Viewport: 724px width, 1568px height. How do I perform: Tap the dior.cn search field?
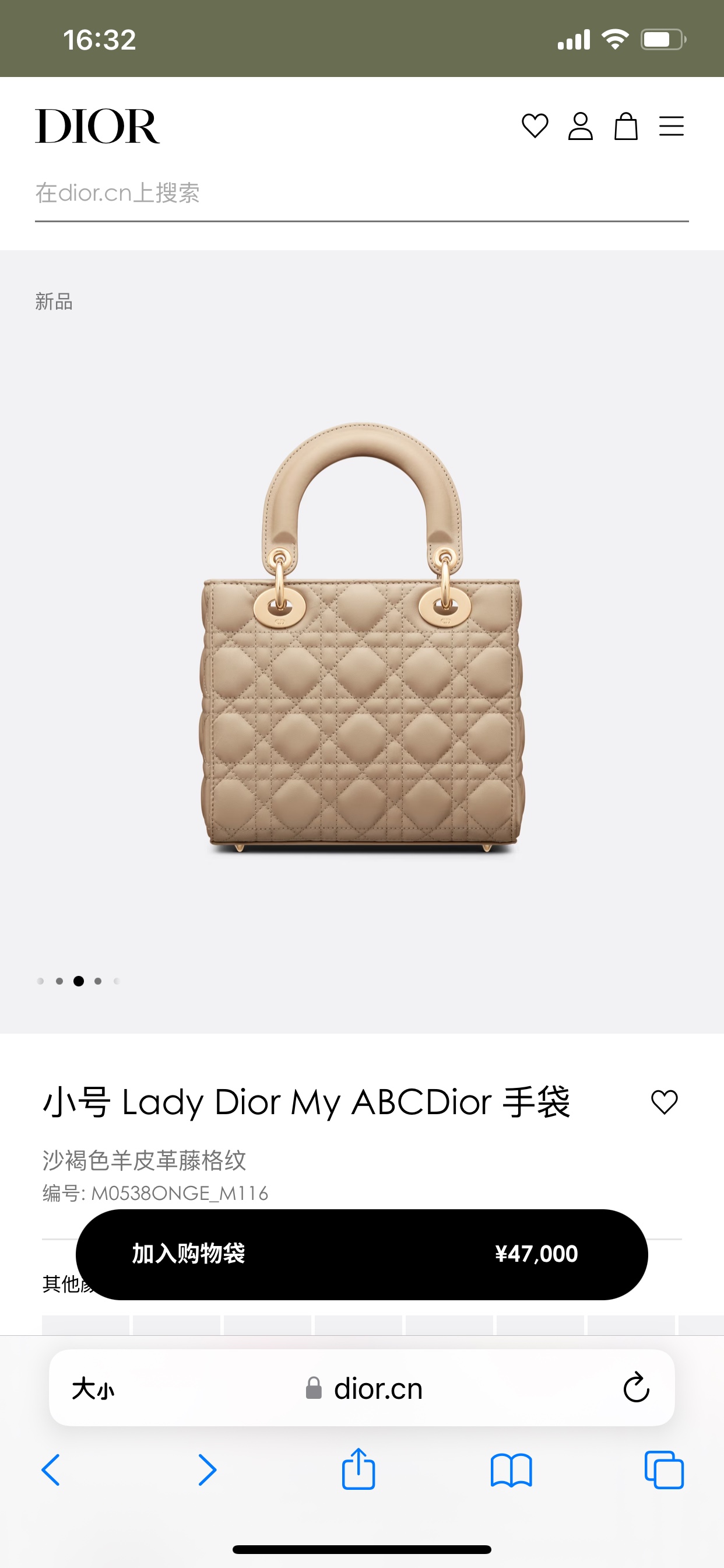click(x=361, y=194)
